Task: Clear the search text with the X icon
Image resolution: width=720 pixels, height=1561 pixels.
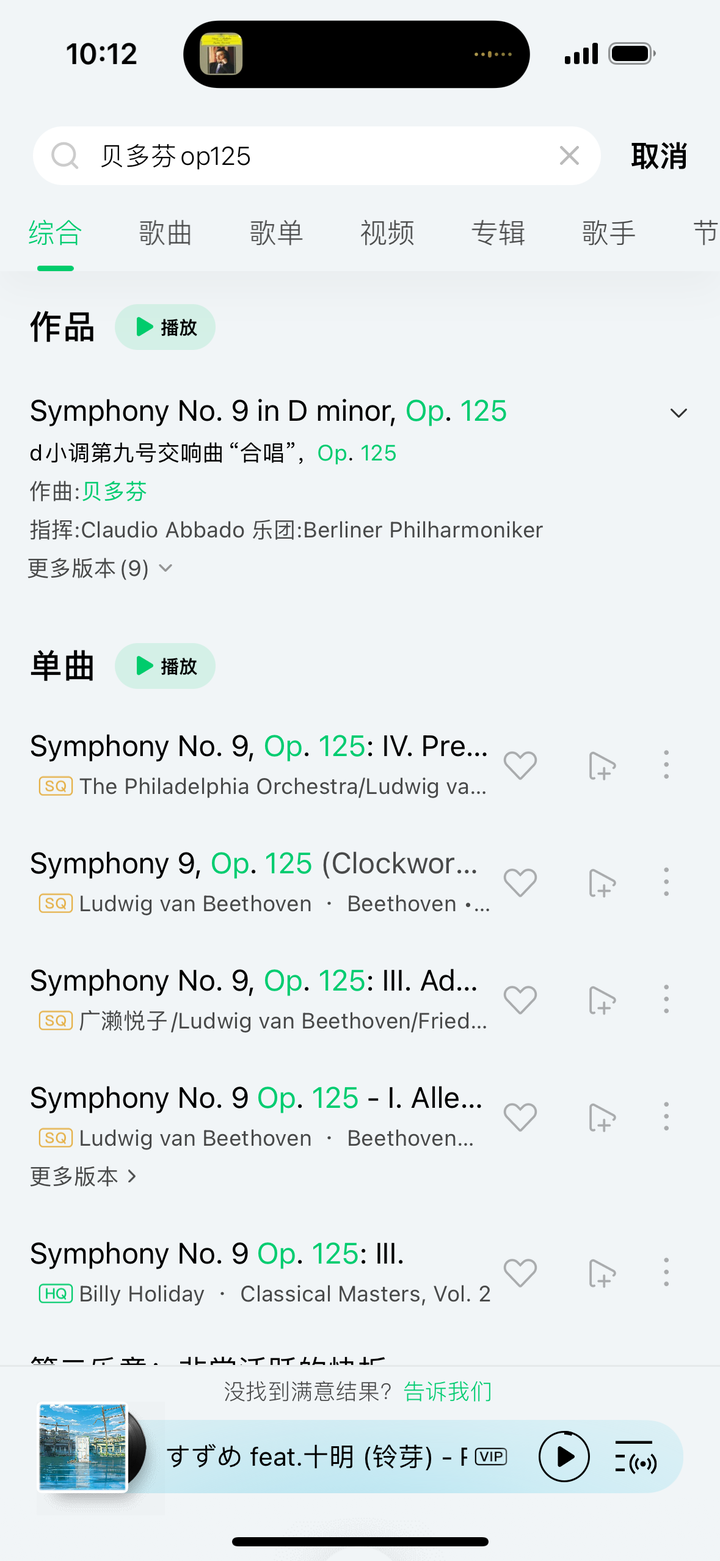Action: pos(569,156)
